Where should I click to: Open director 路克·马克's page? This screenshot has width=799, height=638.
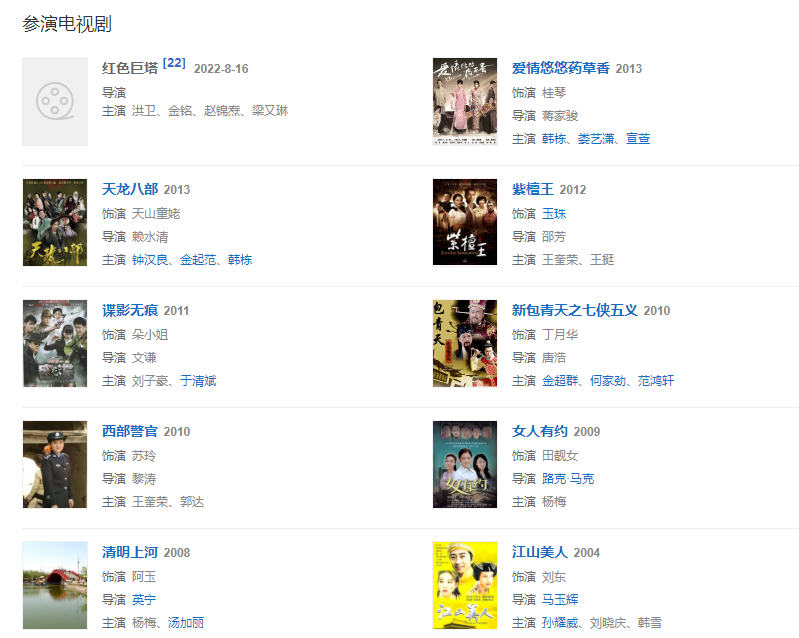click(568, 479)
